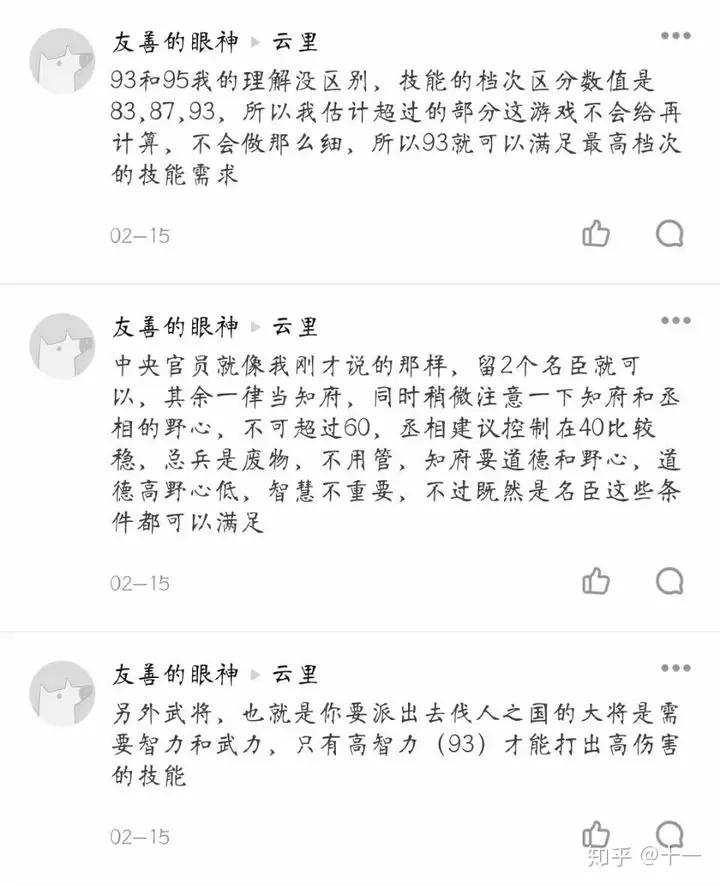Like the comment starting with 93和95
This screenshot has width=720, height=885.
point(596,234)
